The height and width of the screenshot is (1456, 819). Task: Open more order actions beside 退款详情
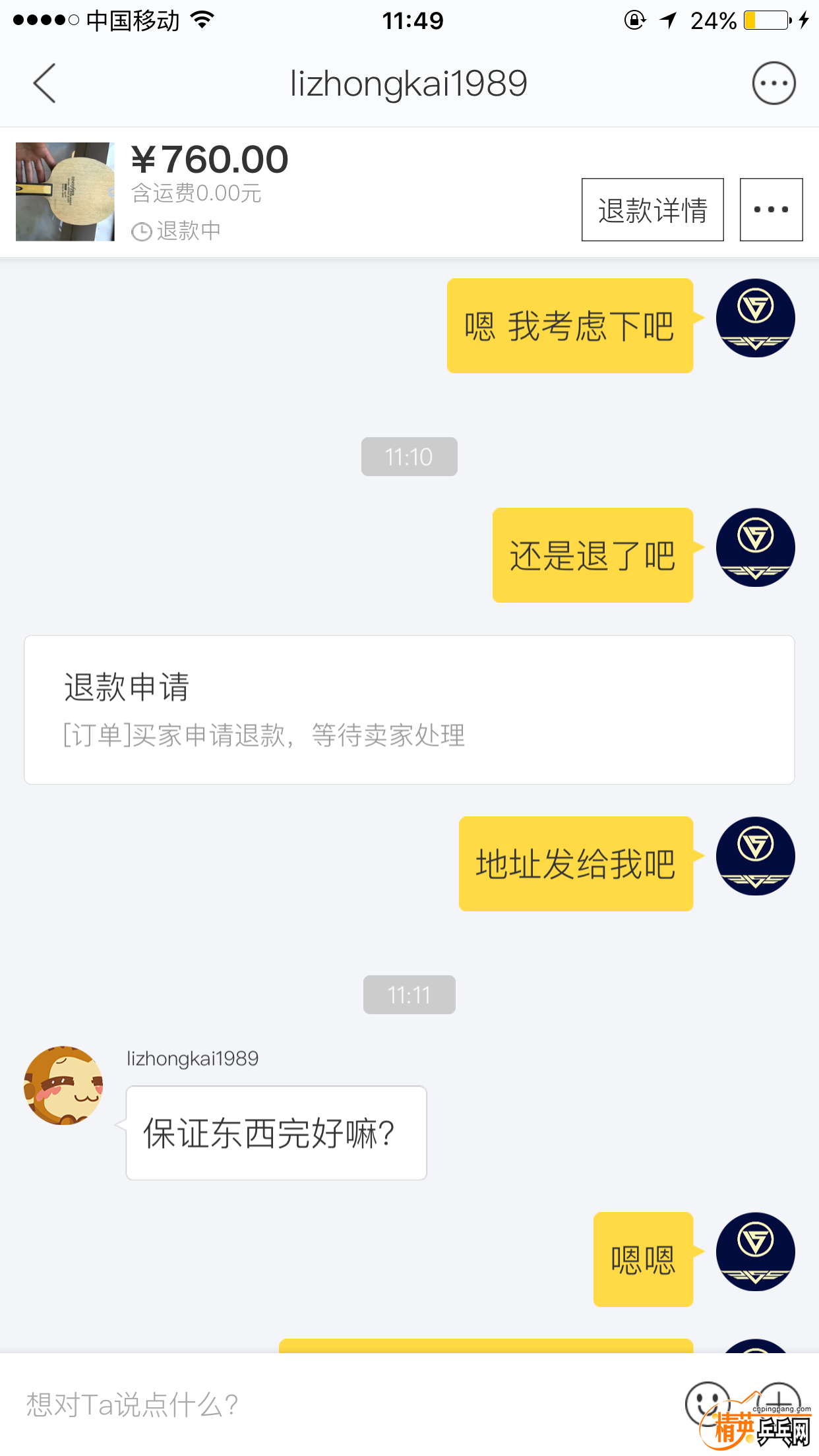tap(771, 210)
